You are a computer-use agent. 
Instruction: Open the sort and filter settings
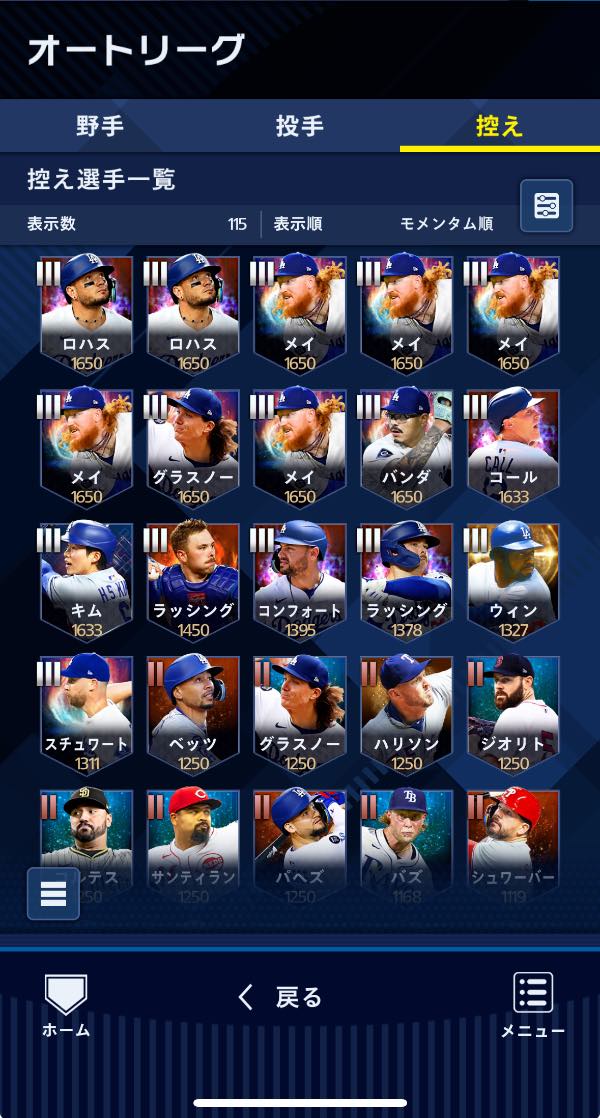[546, 206]
